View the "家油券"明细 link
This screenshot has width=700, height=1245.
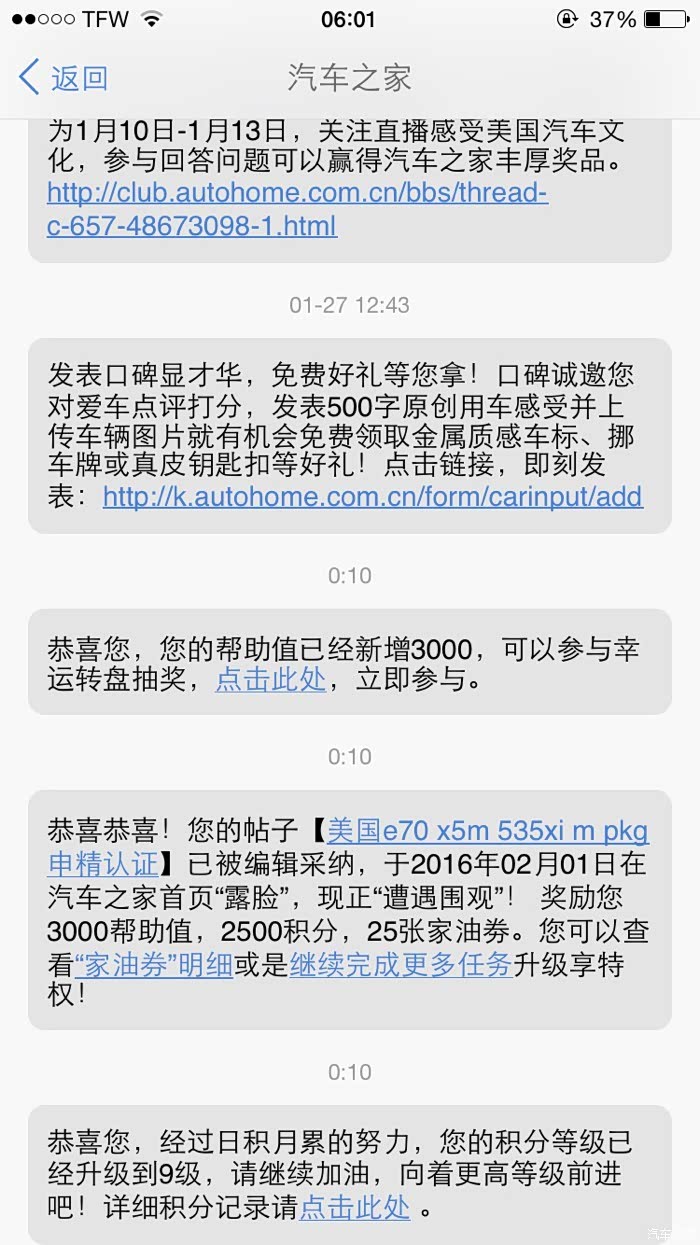click(x=153, y=964)
